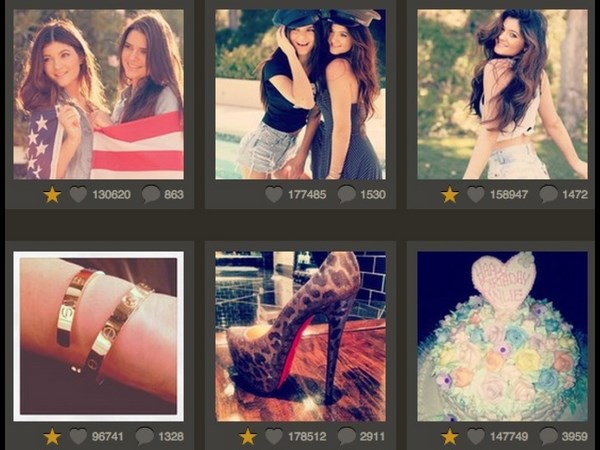Like the leopard heel photo with 178512 likes
Image resolution: width=600 pixels, height=450 pixels.
(274, 436)
